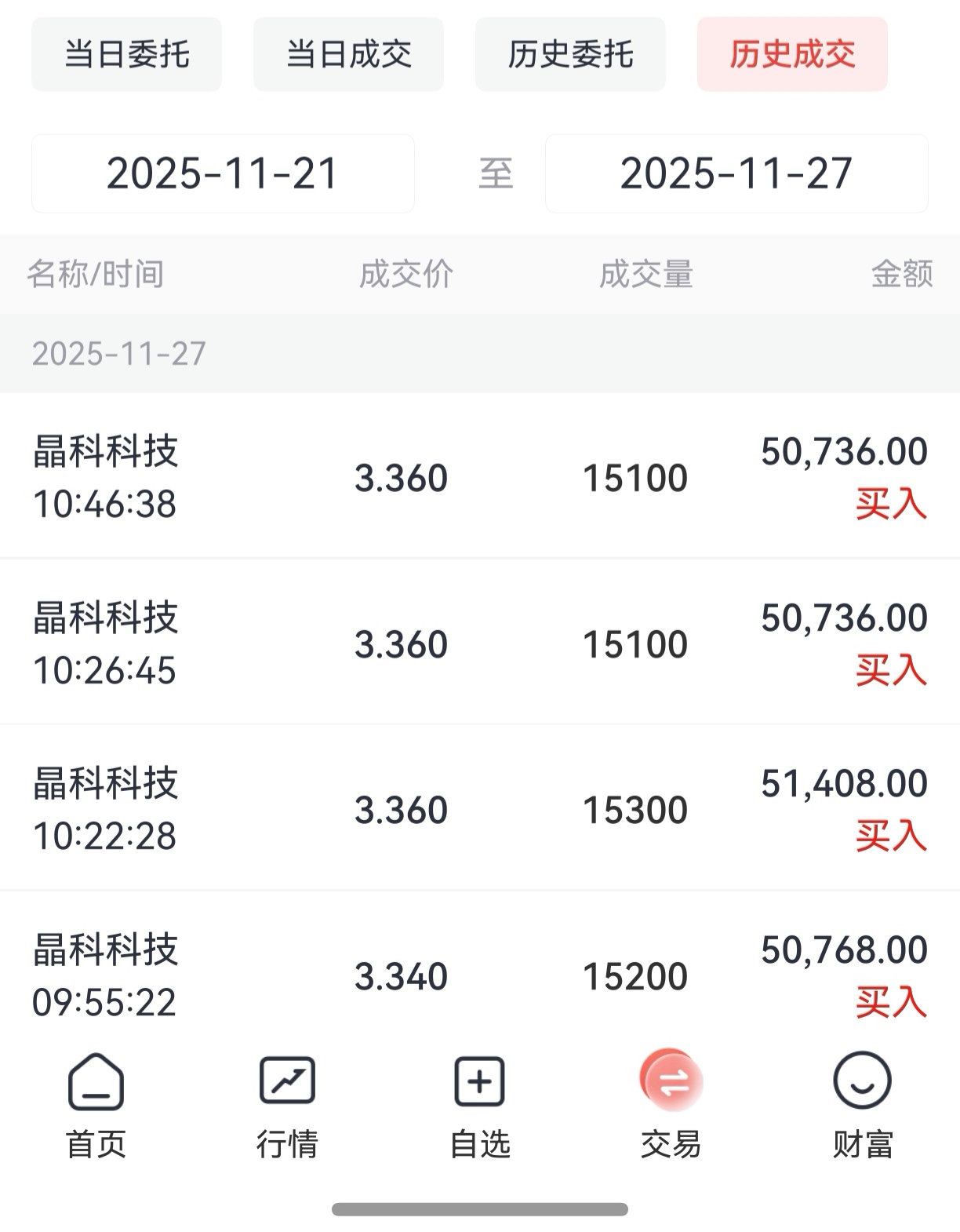Open the 晶科科技 trade at 10:46:38
This screenshot has height=1232, width=960.
point(479,477)
